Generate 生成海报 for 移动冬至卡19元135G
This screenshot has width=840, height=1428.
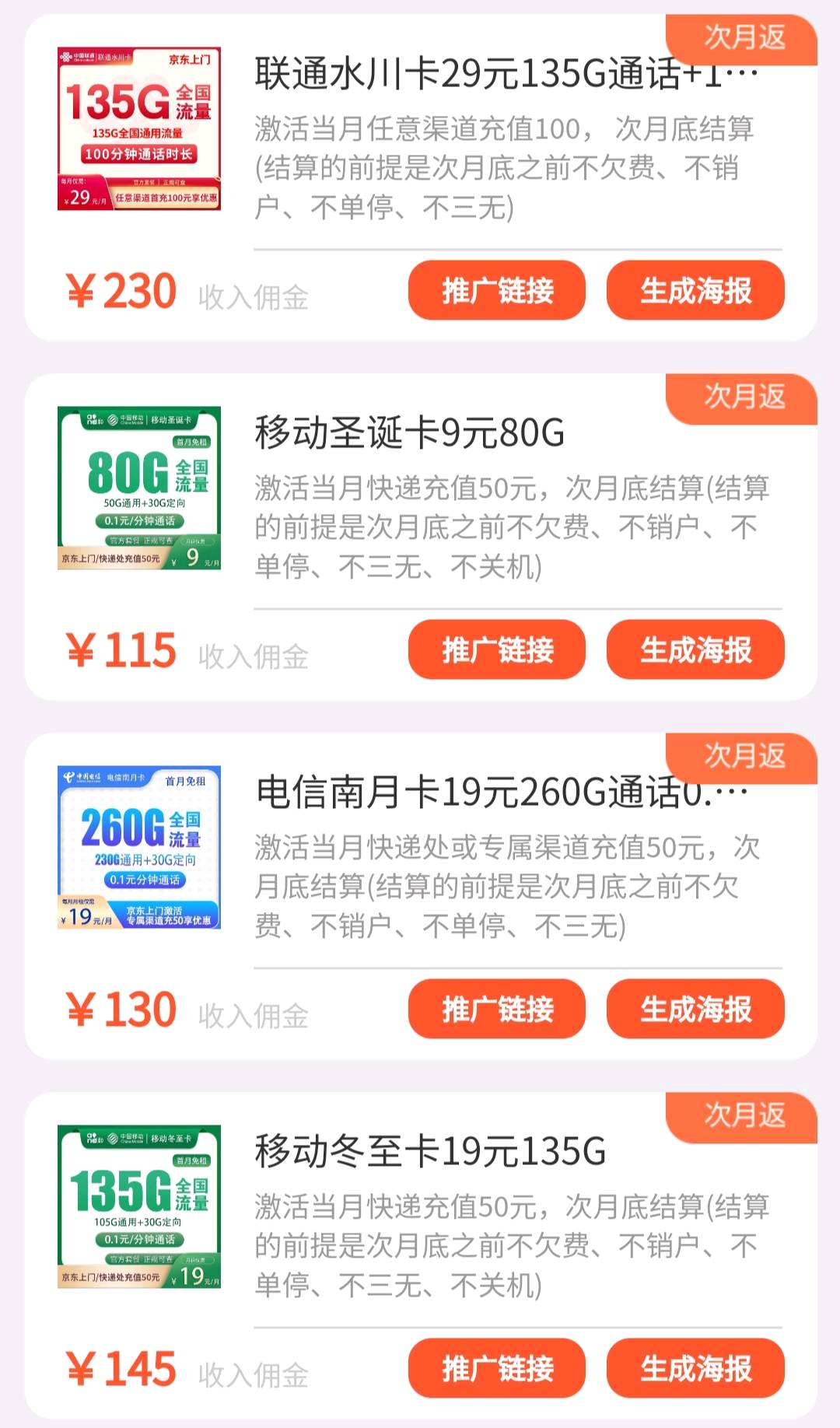[695, 1368]
